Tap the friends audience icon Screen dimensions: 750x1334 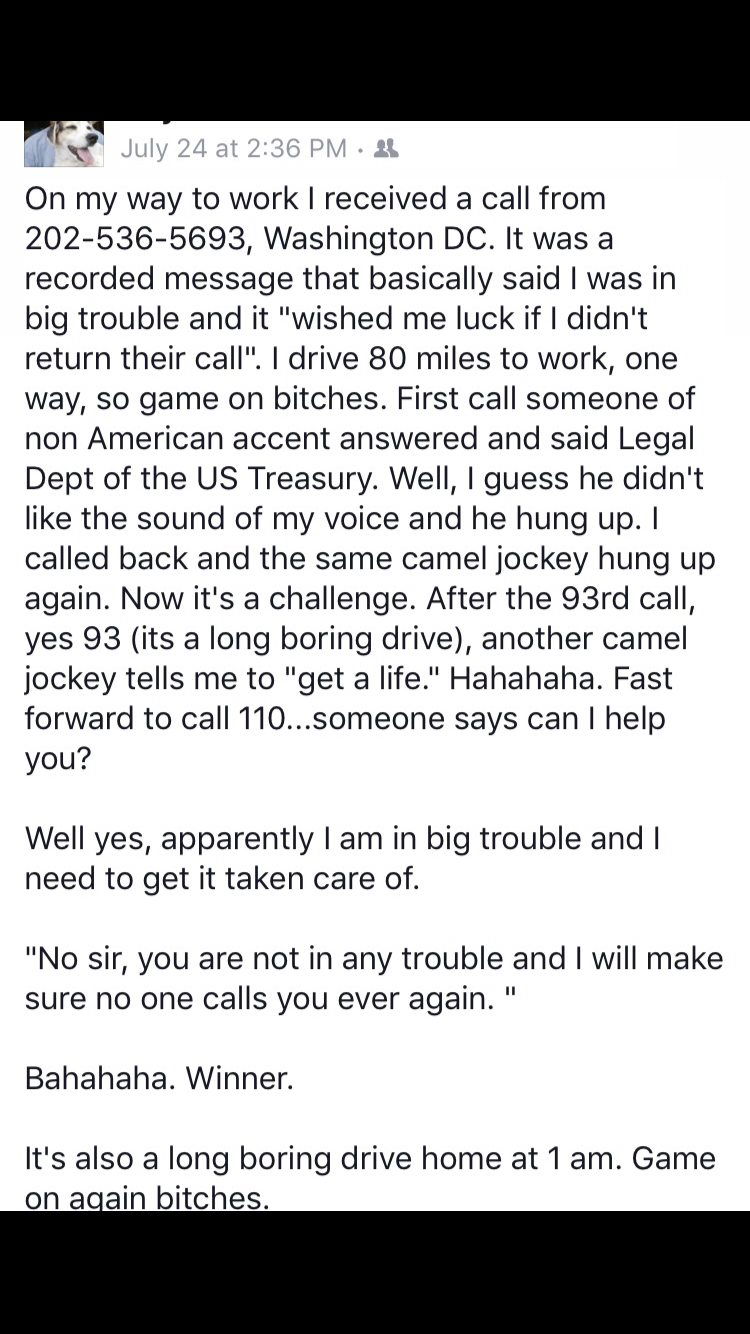pos(386,149)
